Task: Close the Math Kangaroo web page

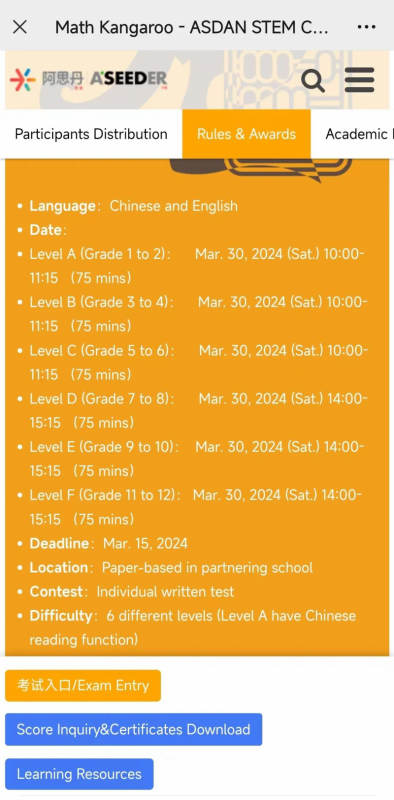Action: (20, 27)
